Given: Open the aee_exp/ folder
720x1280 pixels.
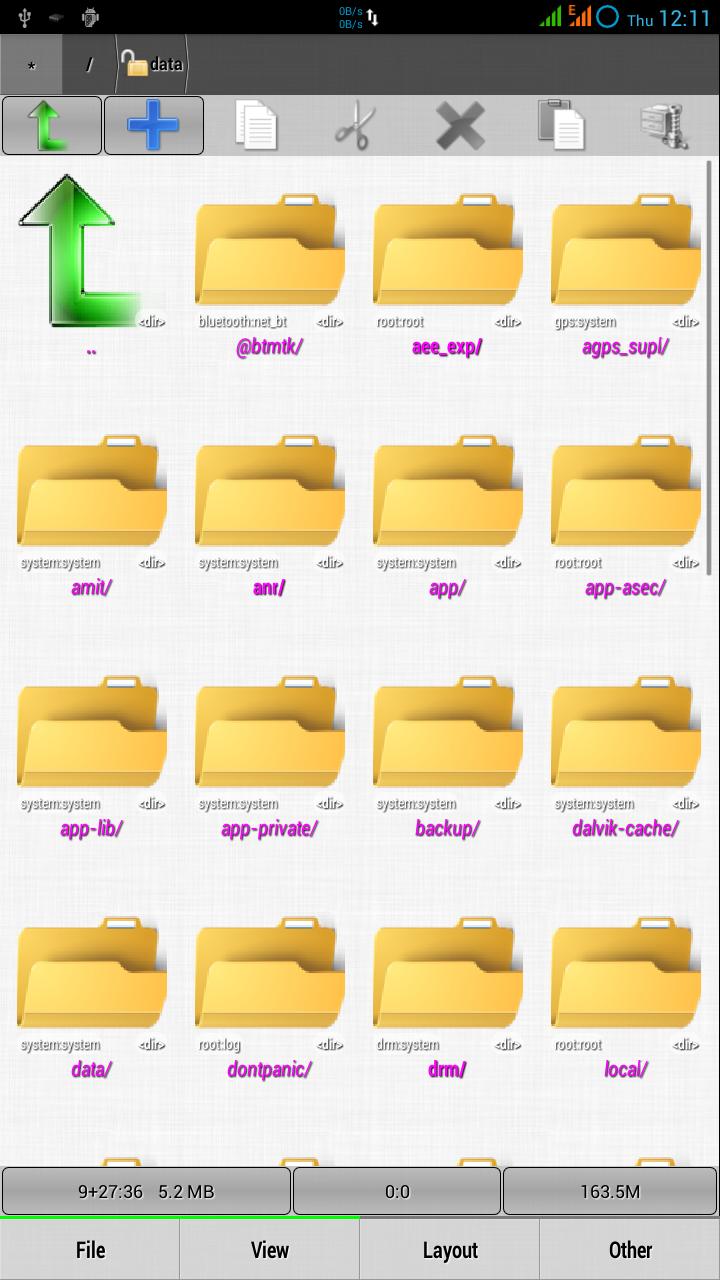Looking at the screenshot, I should 448,265.
